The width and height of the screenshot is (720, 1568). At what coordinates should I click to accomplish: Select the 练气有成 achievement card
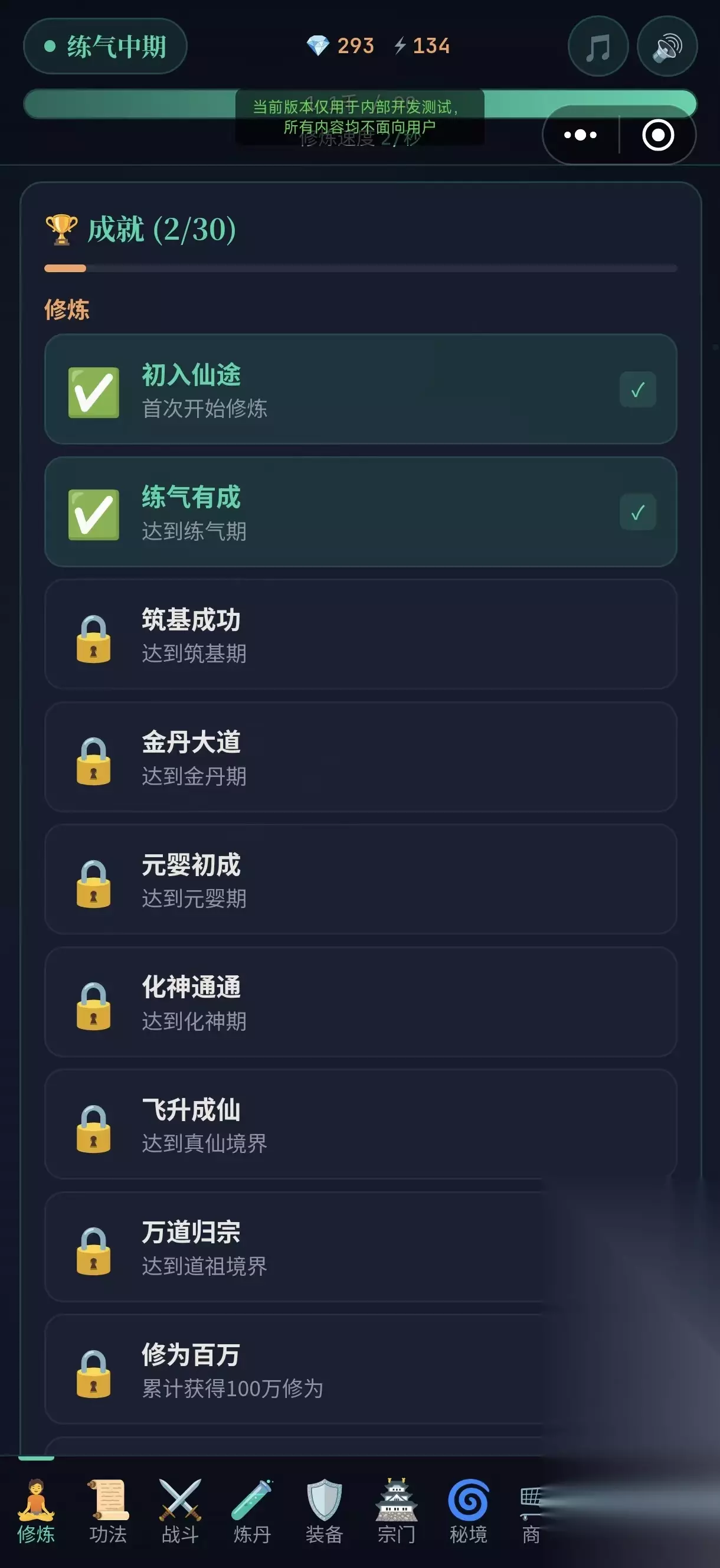361,512
